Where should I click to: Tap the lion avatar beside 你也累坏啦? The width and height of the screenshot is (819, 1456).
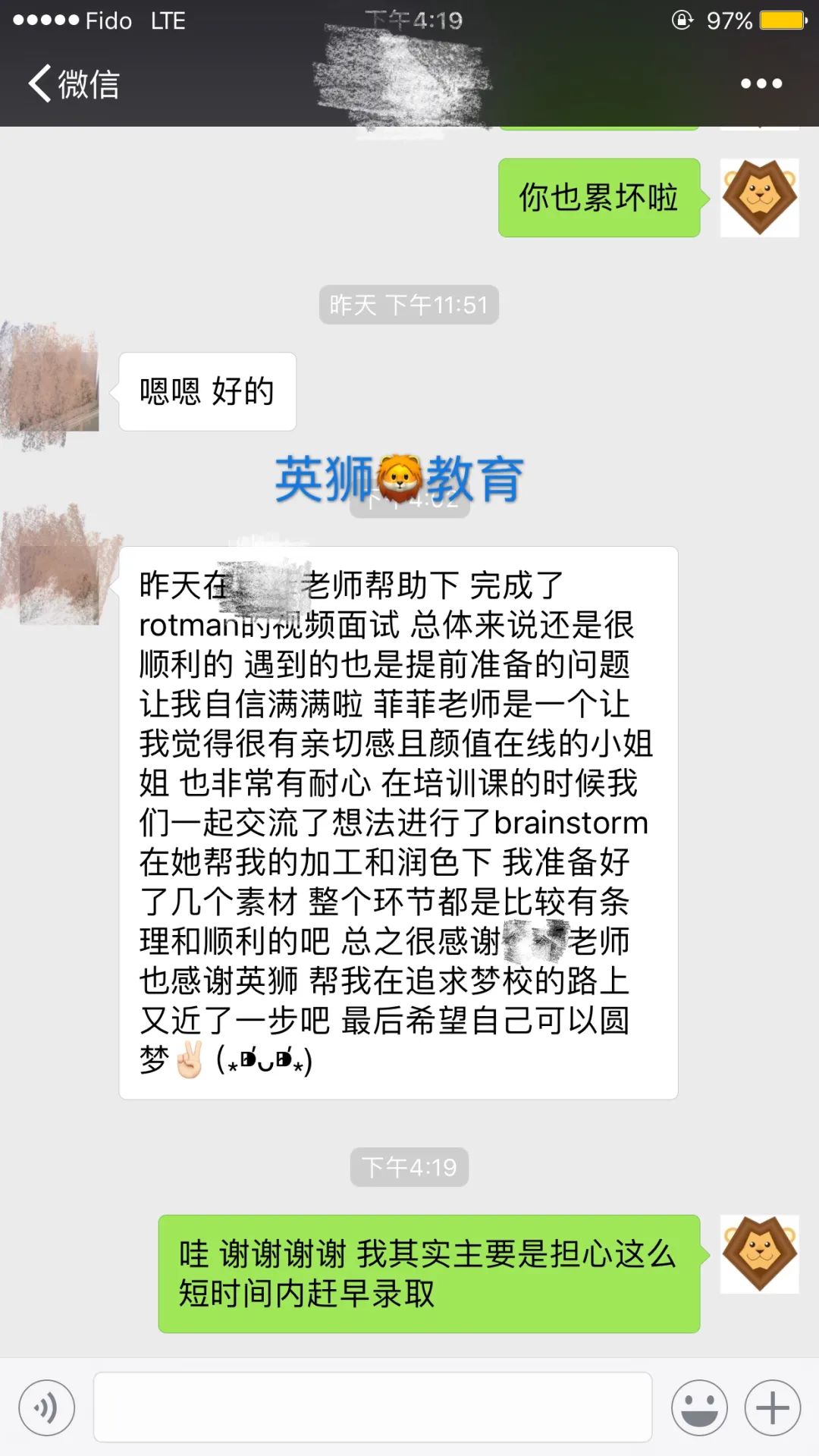pos(759,198)
